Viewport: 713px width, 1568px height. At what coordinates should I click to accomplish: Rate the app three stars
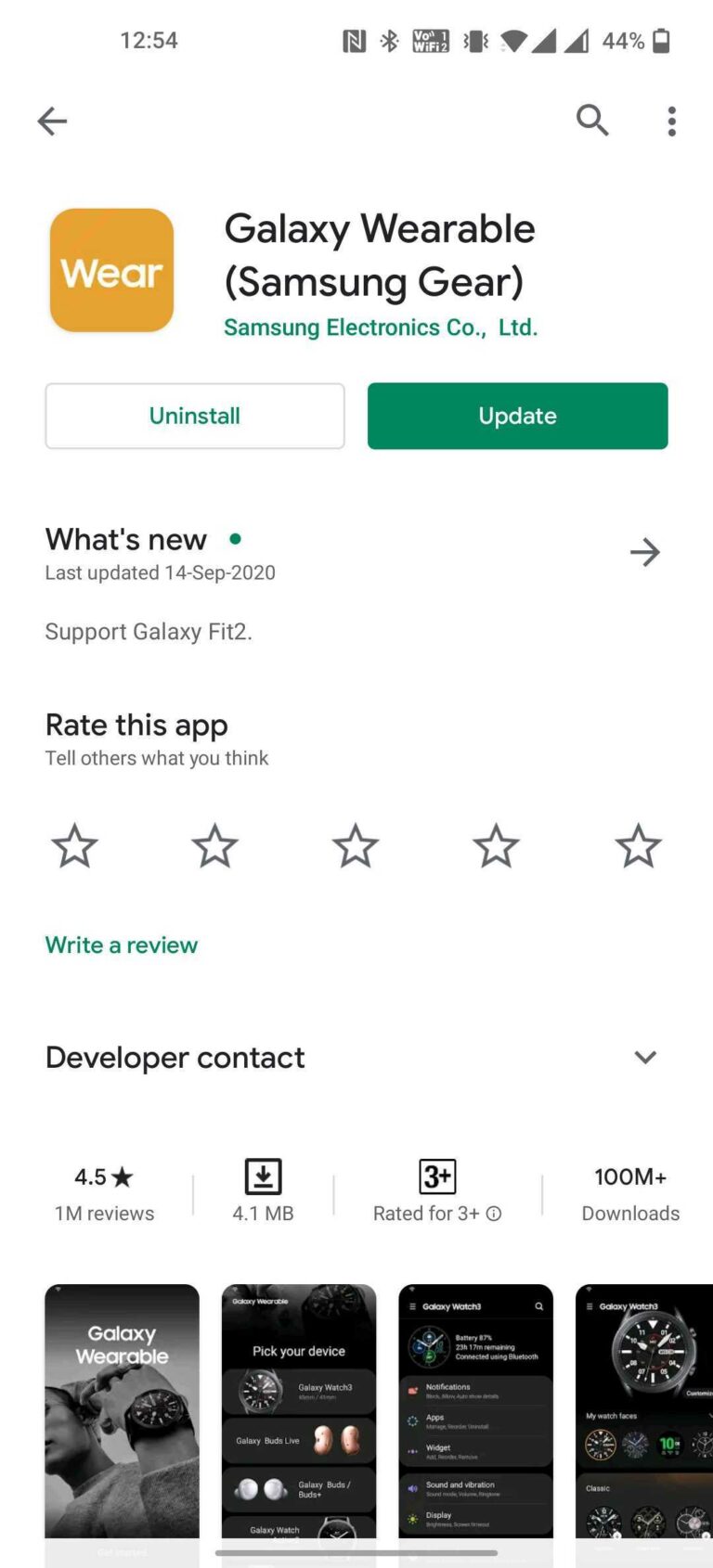coord(356,846)
